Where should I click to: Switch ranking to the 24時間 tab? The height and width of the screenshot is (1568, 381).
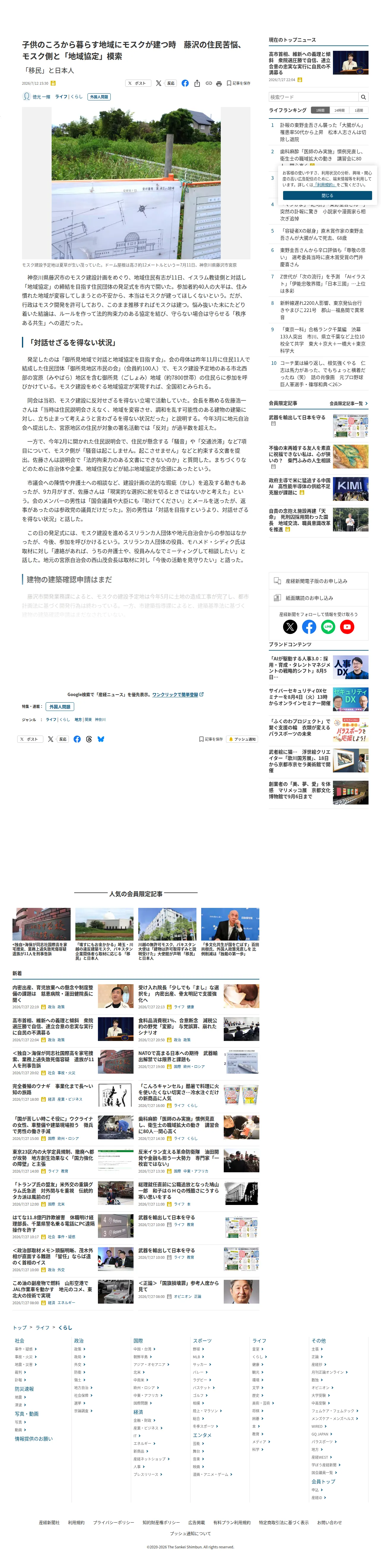click(x=340, y=110)
